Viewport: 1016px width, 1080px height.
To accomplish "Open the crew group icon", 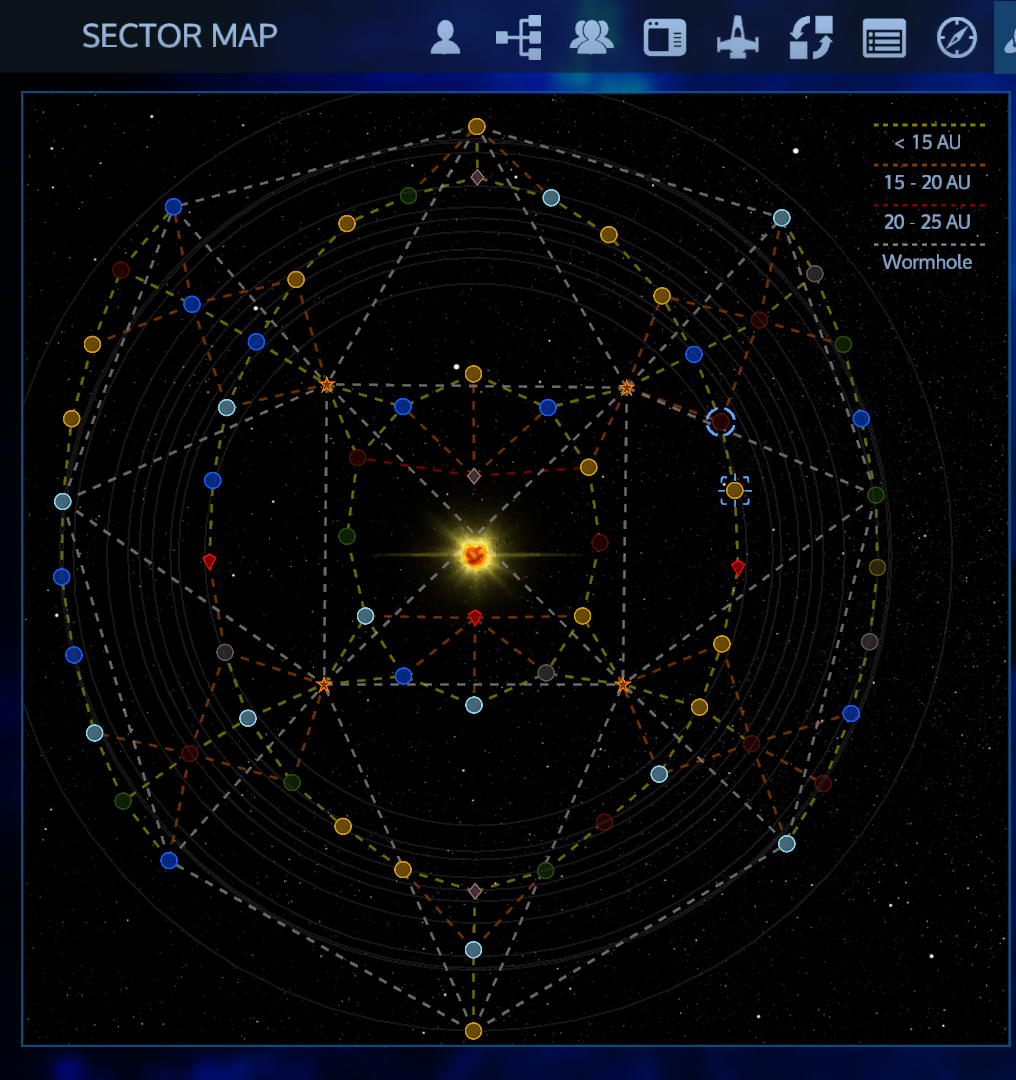I will (x=591, y=38).
